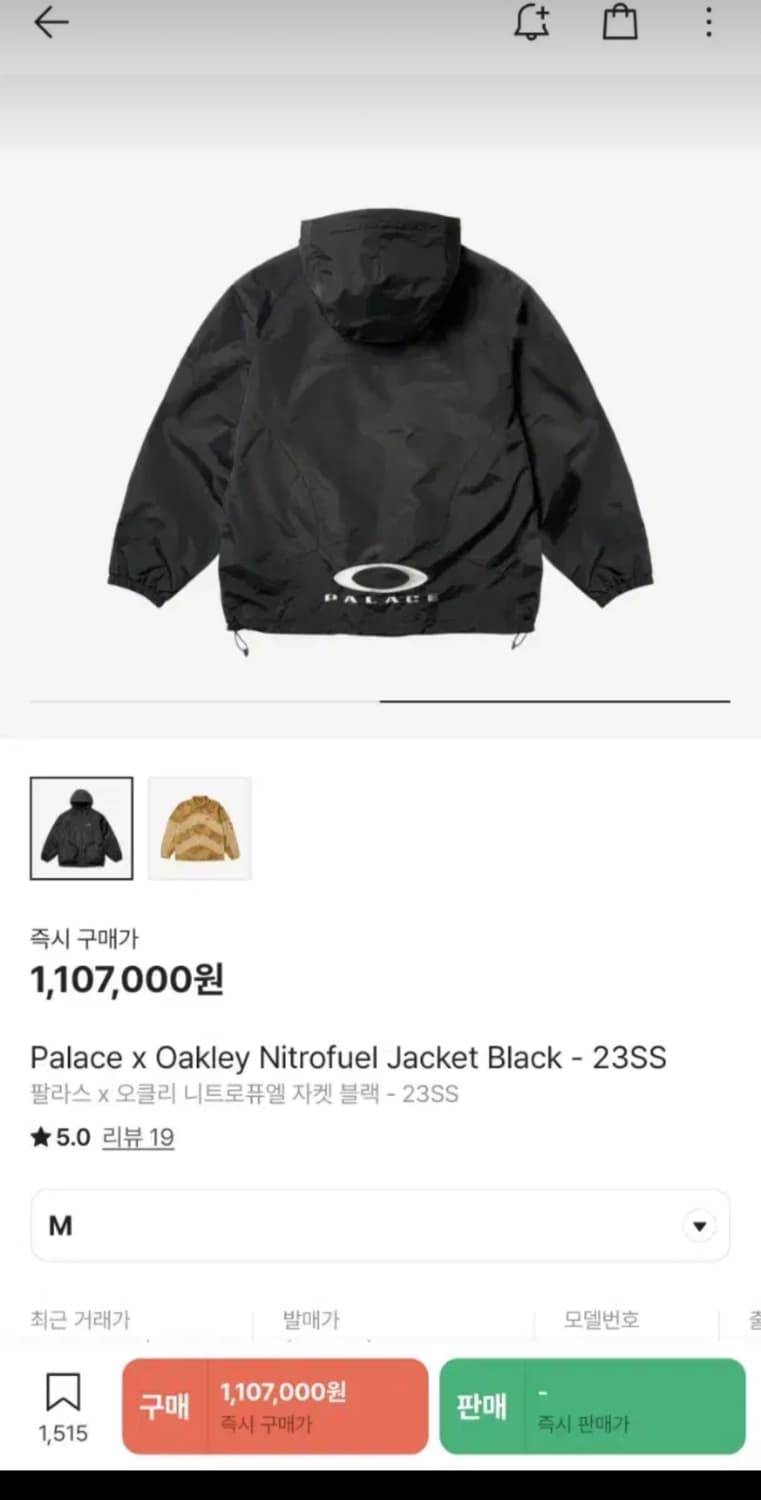761x1500 pixels.
Task: Select the black jacket thumbnail
Action: (x=81, y=828)
